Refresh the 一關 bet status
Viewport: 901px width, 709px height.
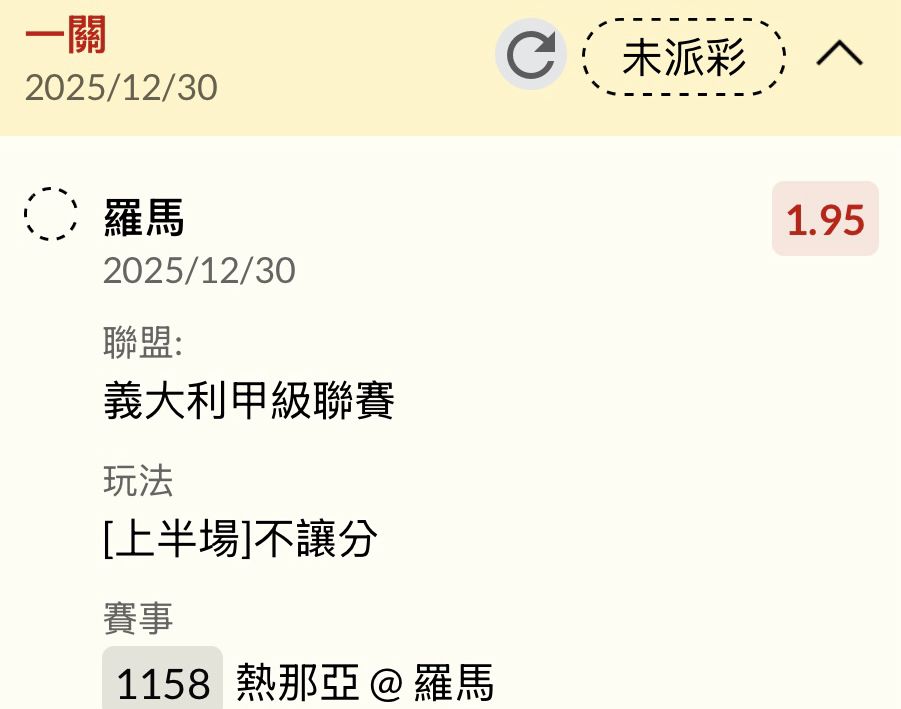[530, 56]
